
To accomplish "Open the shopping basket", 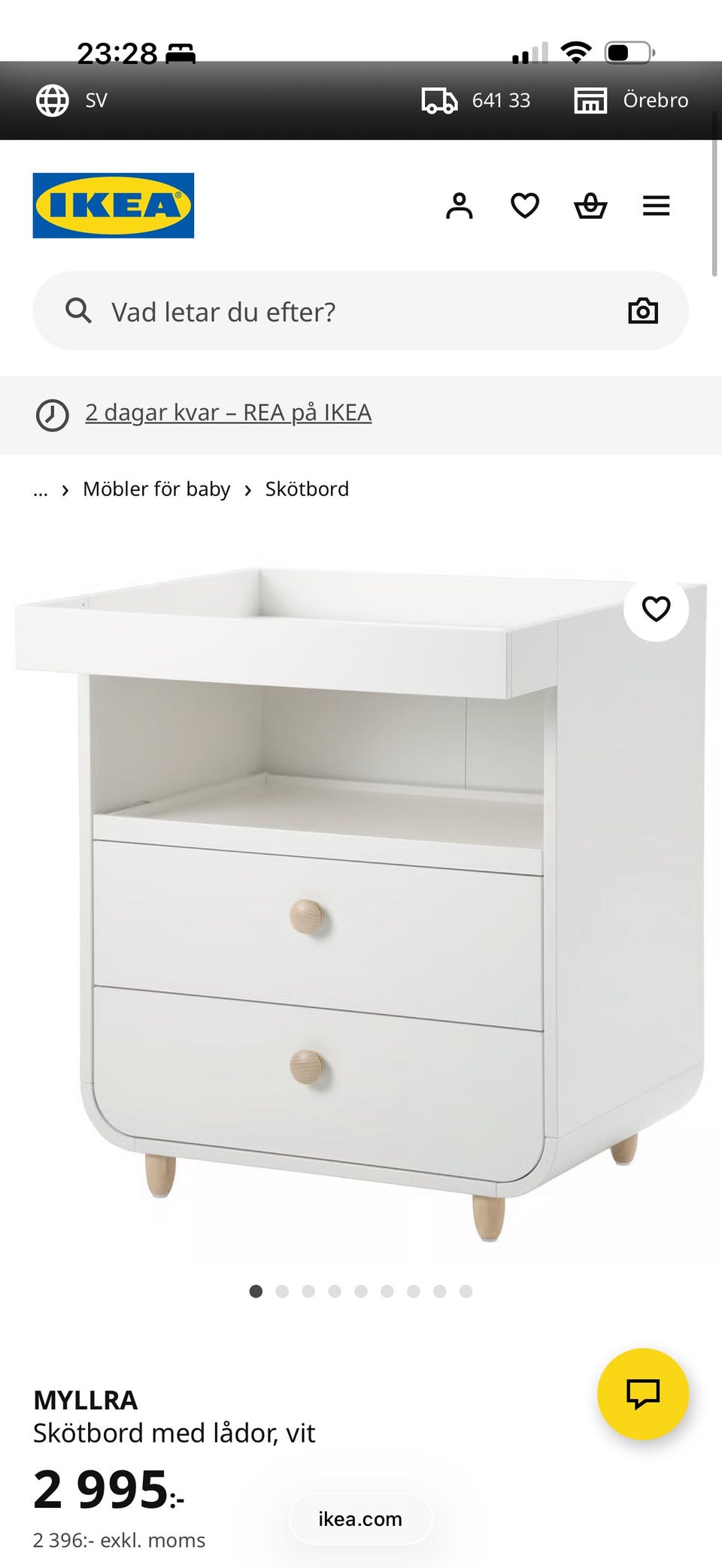I will pos(590,205).
